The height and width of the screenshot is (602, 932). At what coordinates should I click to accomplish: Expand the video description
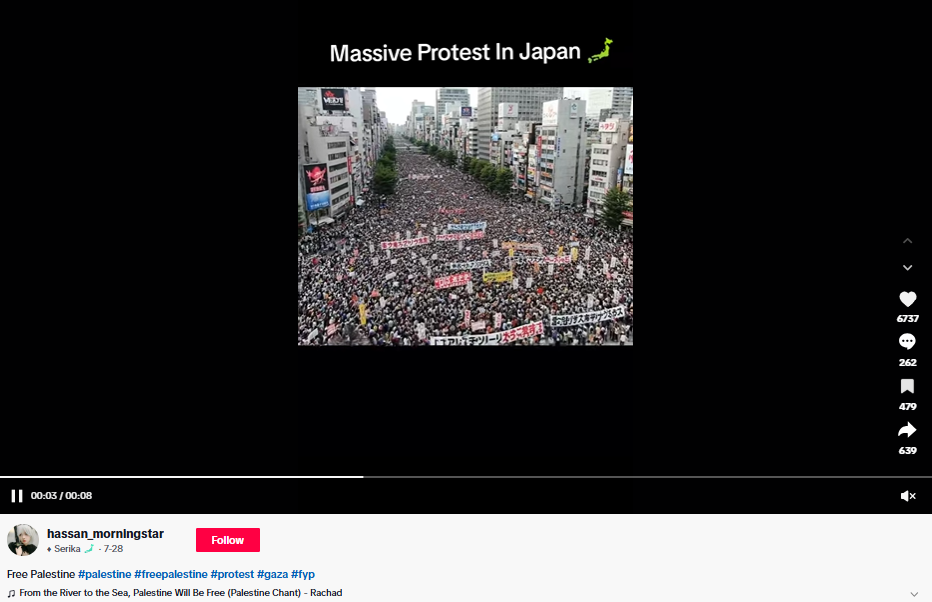pos(913,593)
